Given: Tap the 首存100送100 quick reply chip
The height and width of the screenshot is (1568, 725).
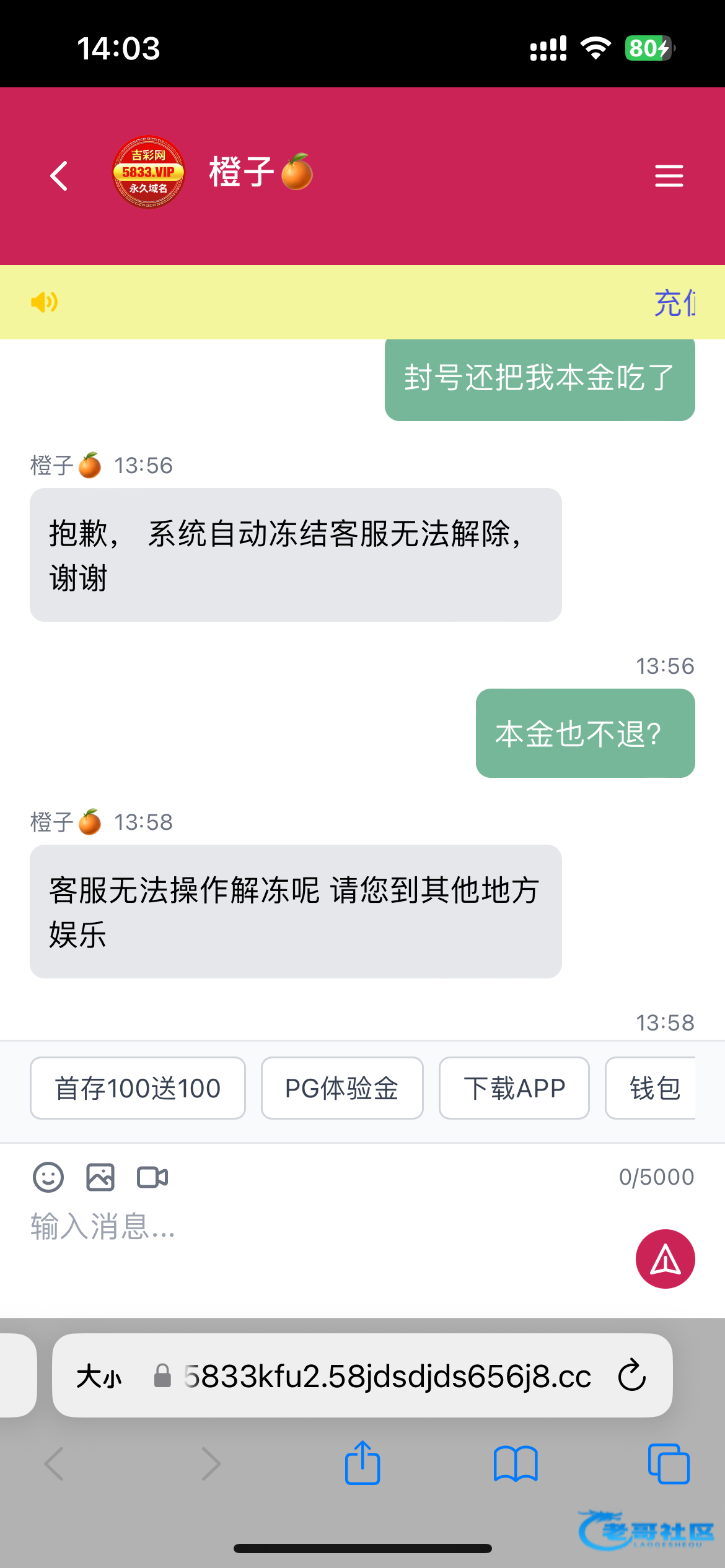Looking at the screenshot, I should click(x=138, y=1088).
